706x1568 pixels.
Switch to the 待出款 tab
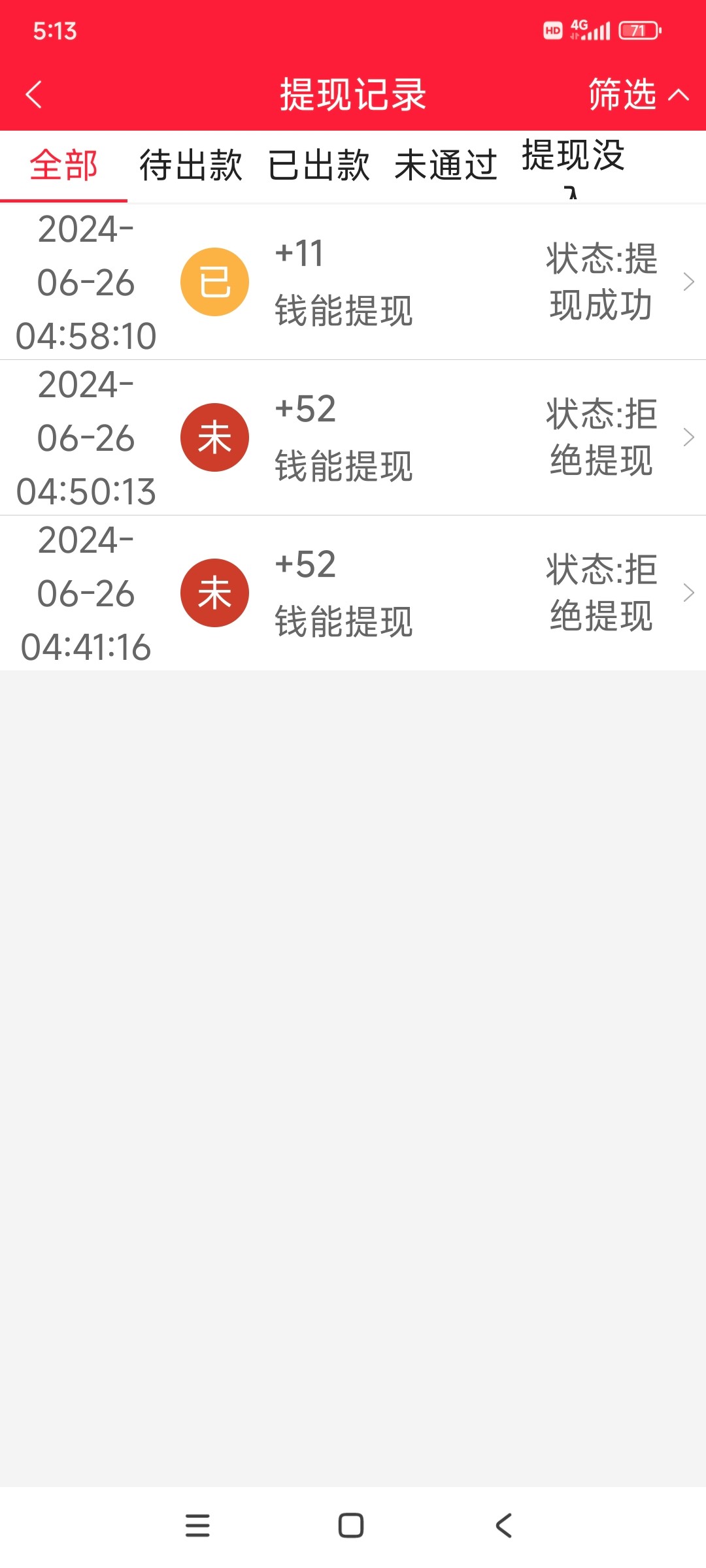pyautogui.click(x=191, y=165)
